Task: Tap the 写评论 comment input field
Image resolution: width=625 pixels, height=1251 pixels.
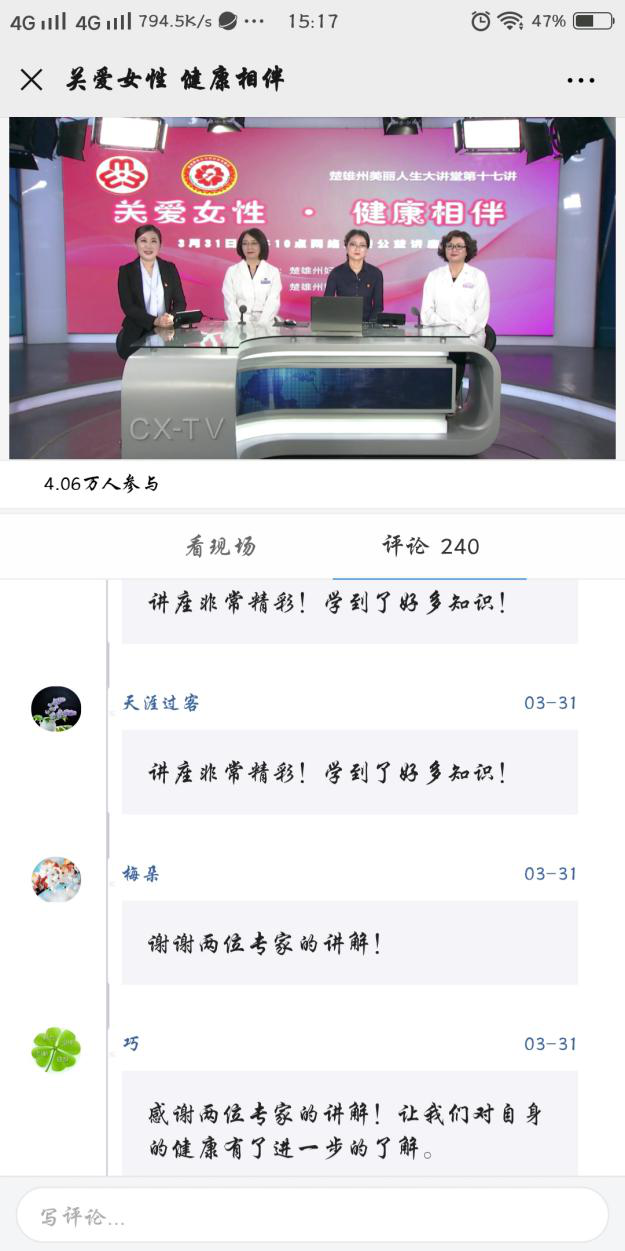Action: tap(312, 1216)
